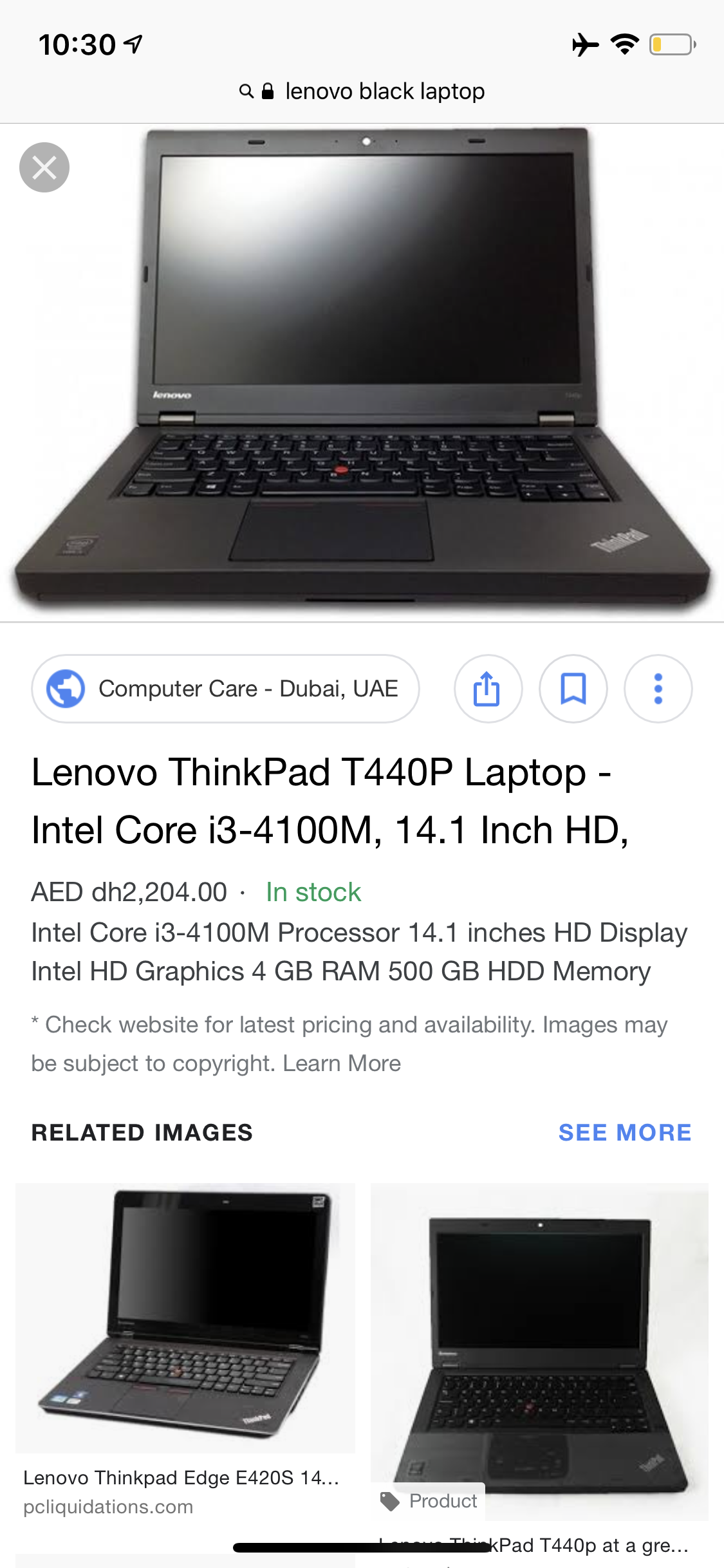The image size is (724, 1568).
Task: Open the ThinkPad T440p Product related image
Action: coord(539,1352)
